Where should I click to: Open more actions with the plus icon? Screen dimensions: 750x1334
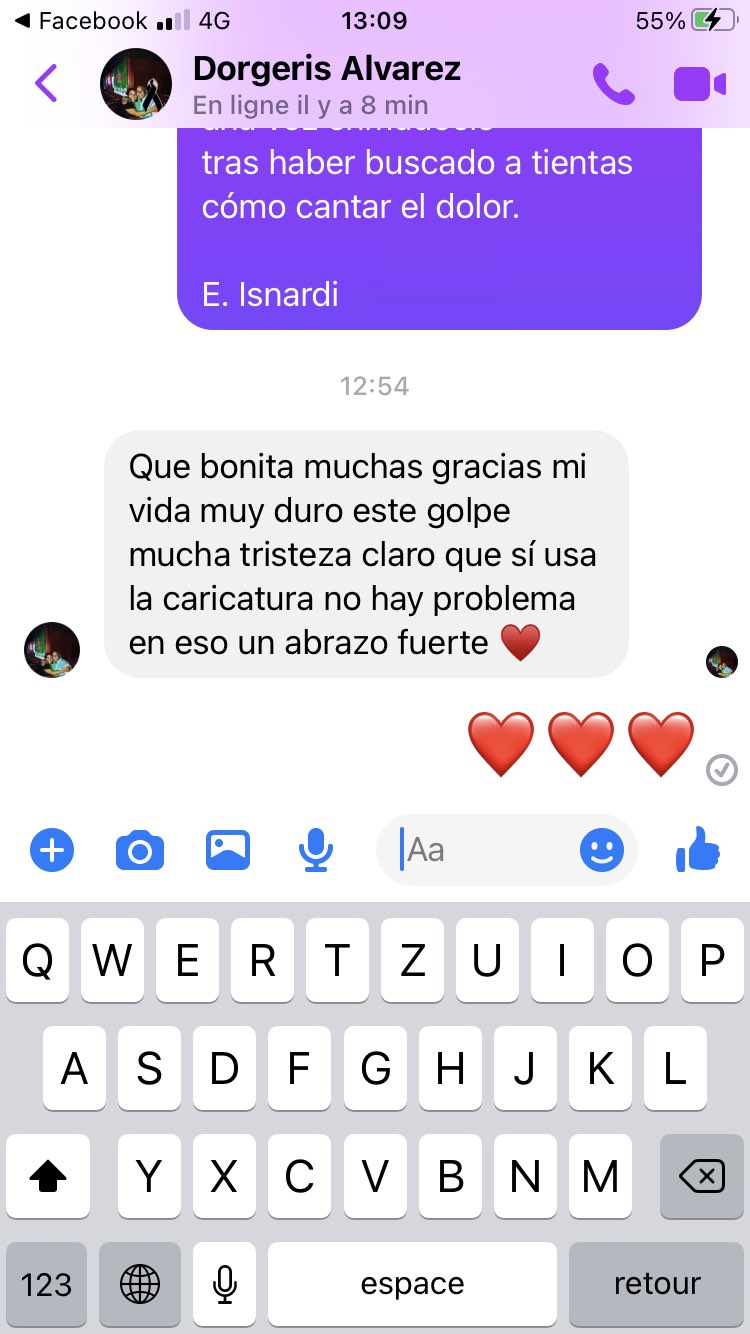[x=52, y=851]
